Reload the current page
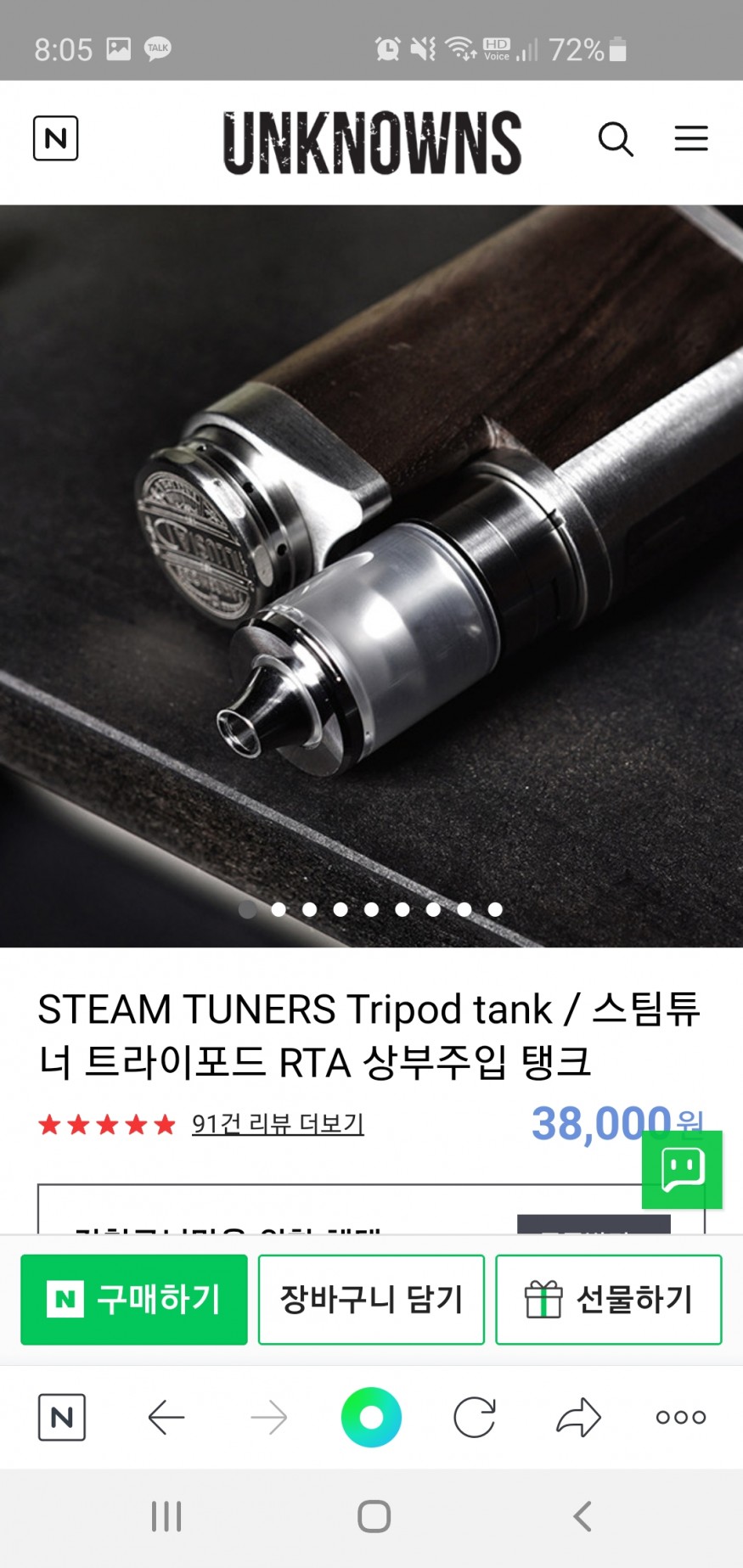 click(474, 1417)
